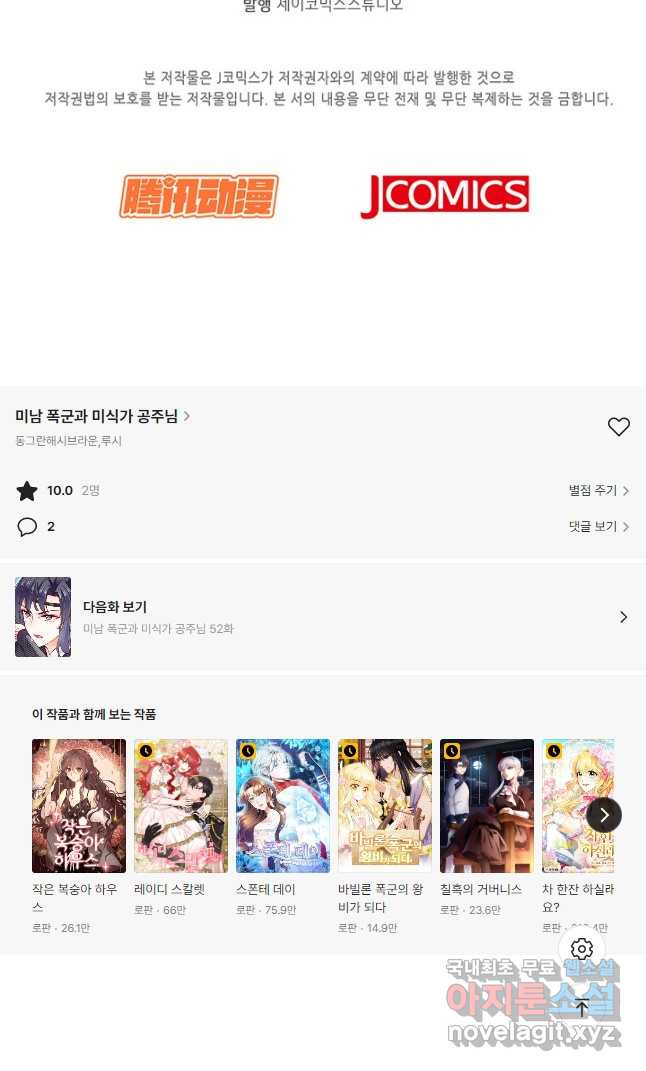Image resolution: width=646 pixels, height=1071 pixels.
Task: Open the 칠흑의 거버니스 recommendation
Action: [487, 806]
